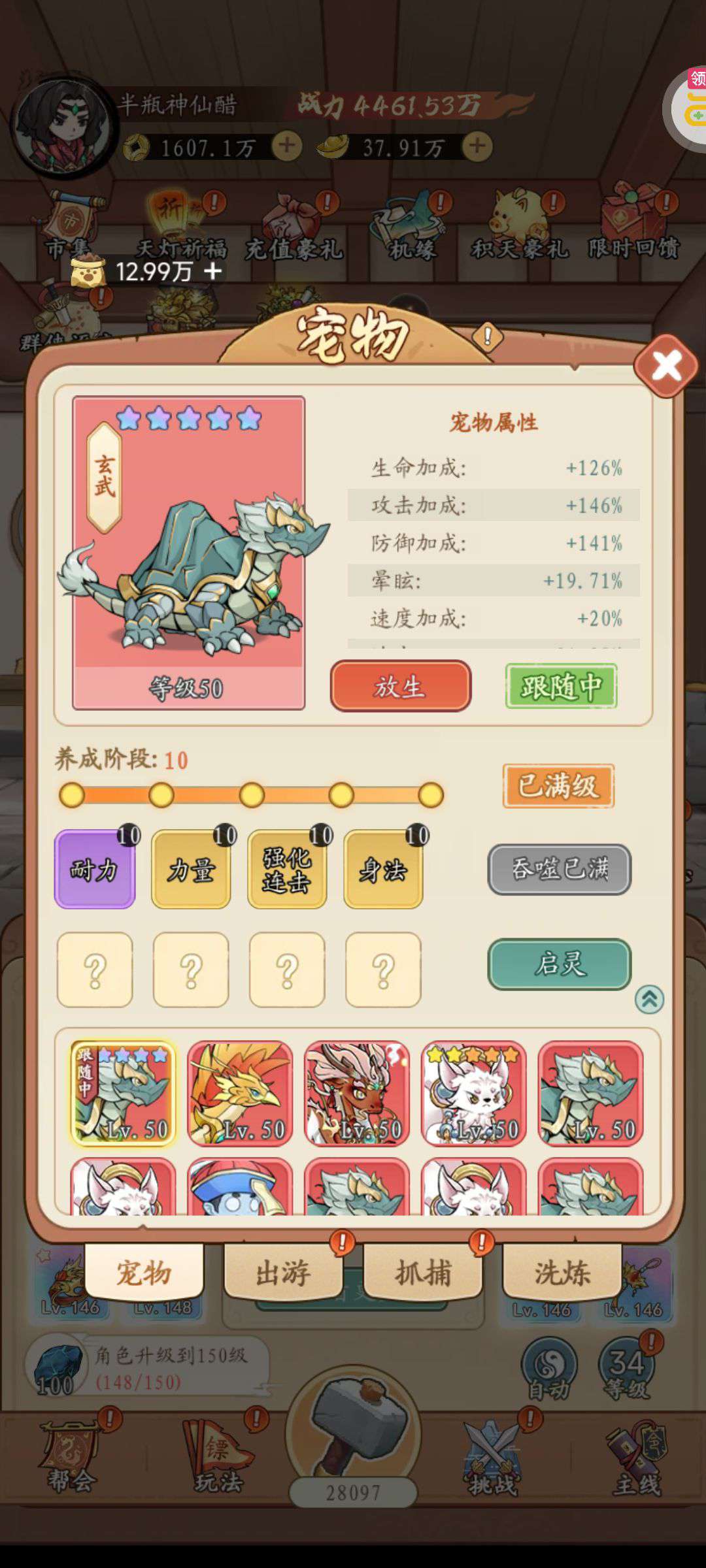The width and height of the screenshot is (706, 1568).
Task: Select the red dragon pet Lv. 50 thumbnail
Action: click(357, 1093)
